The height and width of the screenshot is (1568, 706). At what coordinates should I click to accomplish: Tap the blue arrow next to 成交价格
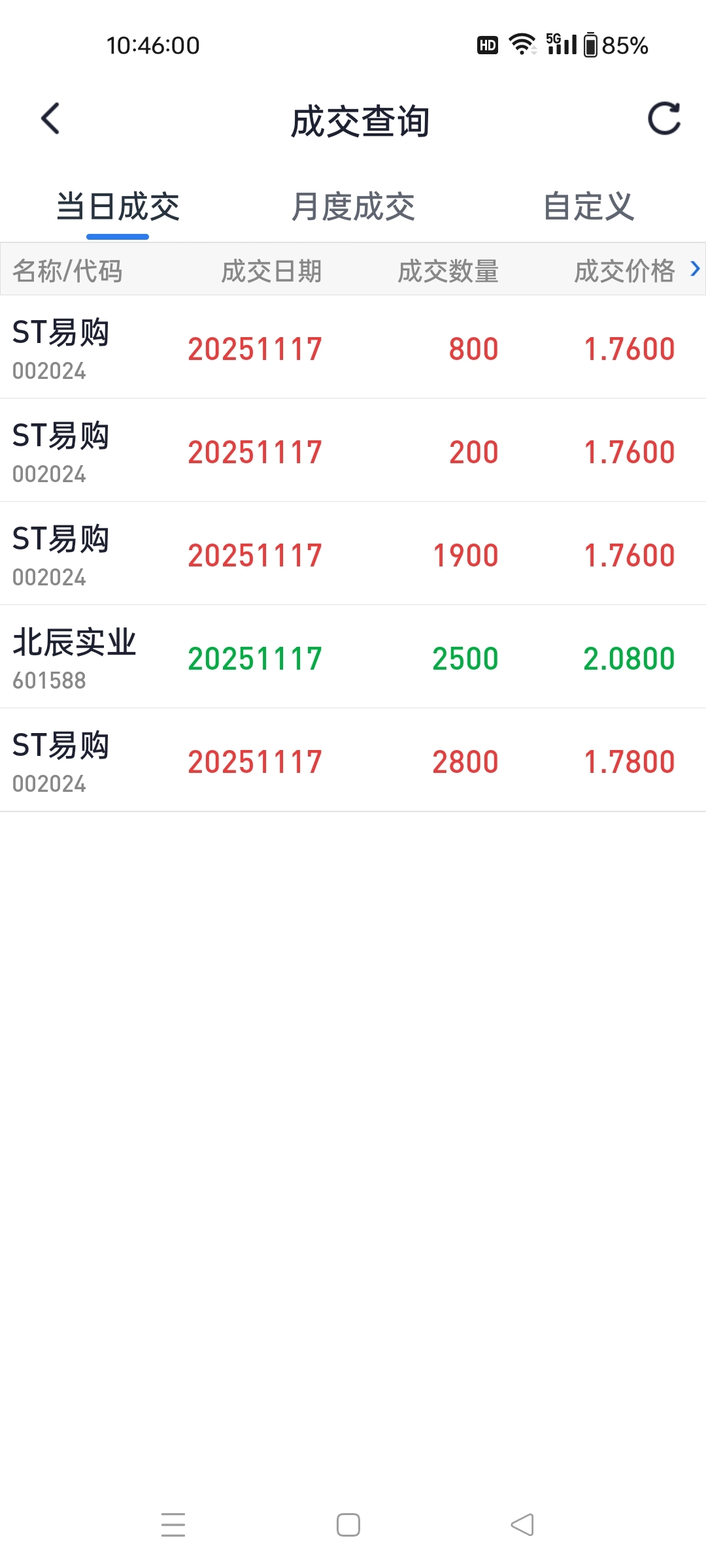(x=695, y=269)
